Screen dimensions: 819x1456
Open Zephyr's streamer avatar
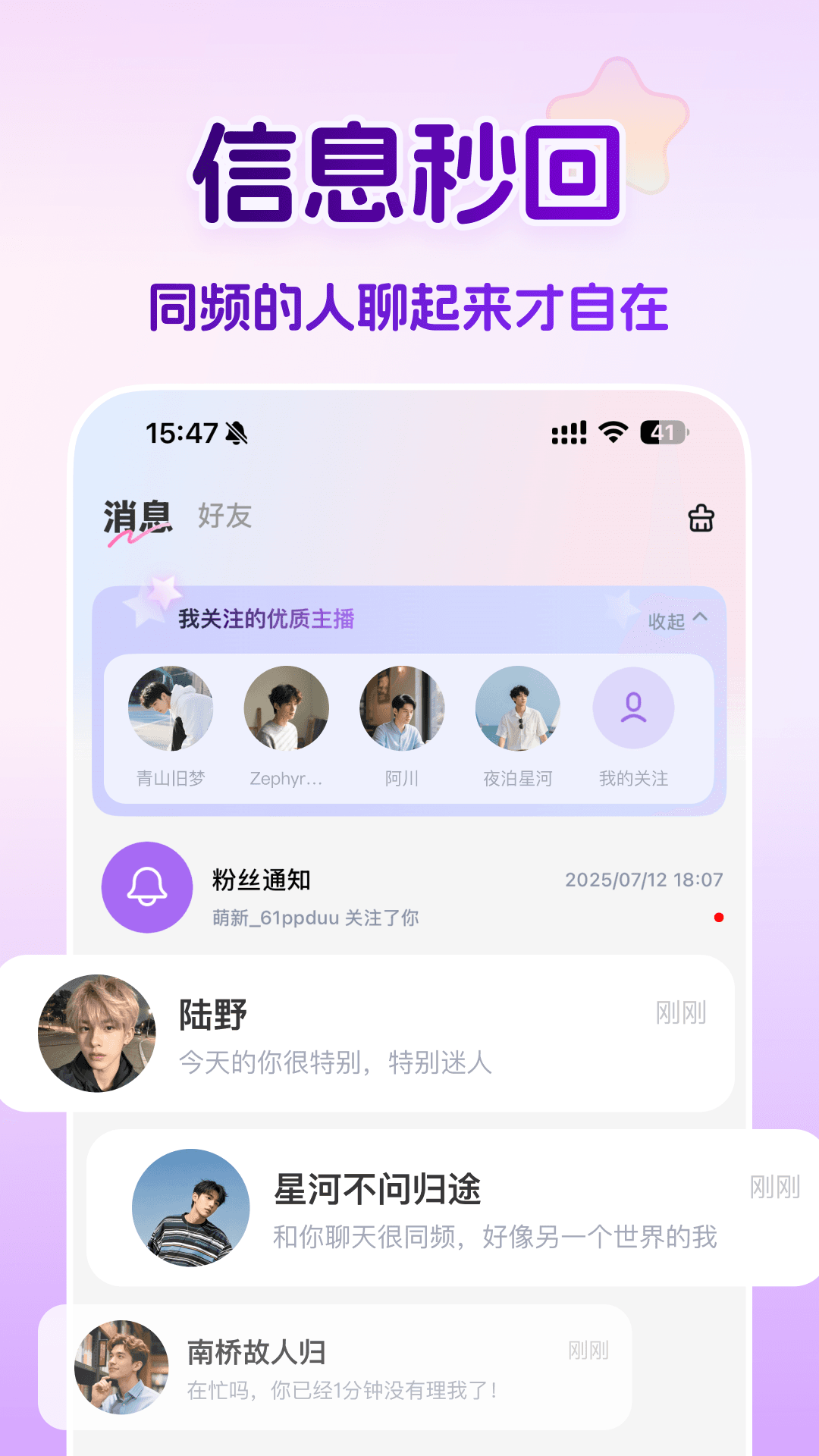(286, 708)
